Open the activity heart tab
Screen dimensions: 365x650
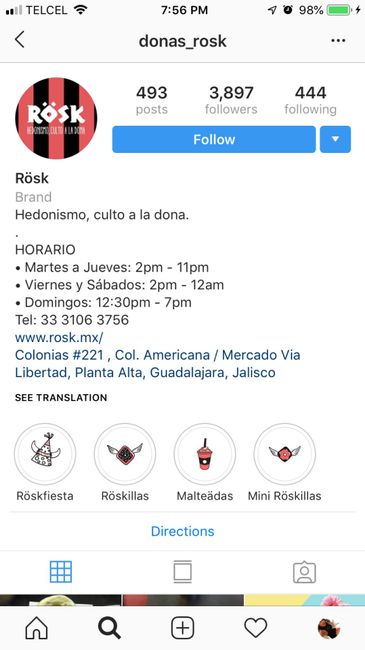[x=256, y=628]
